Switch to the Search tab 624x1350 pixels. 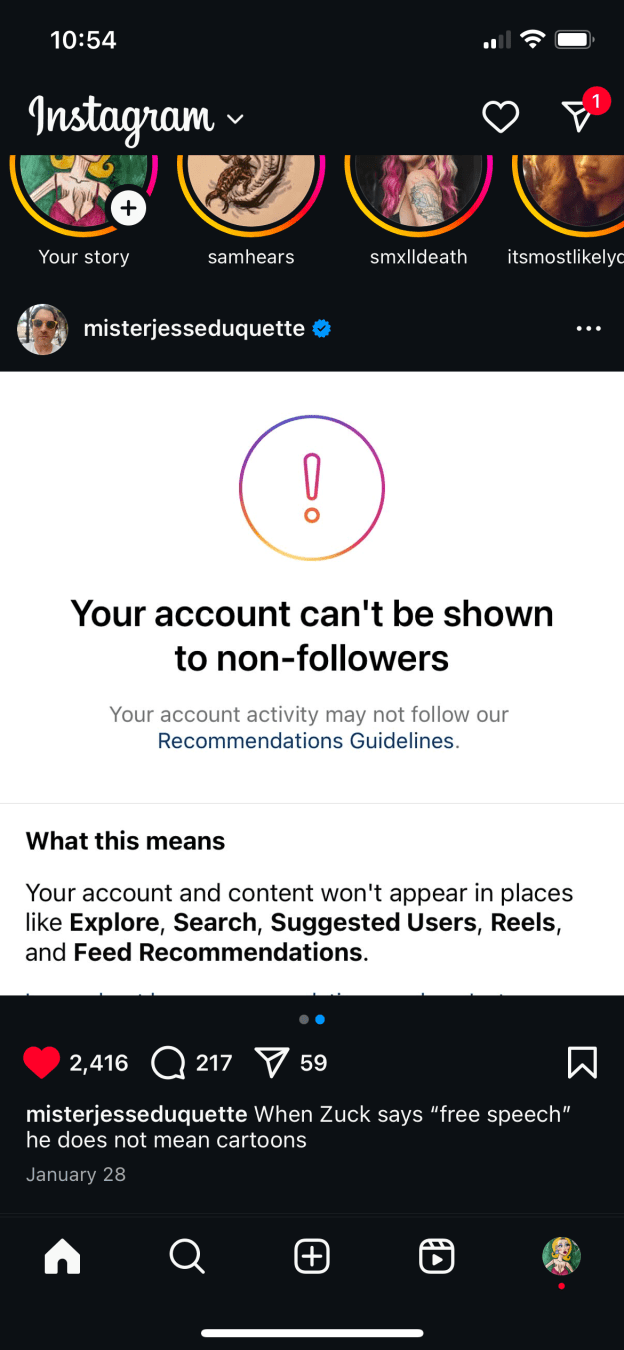click(187, 1256)
